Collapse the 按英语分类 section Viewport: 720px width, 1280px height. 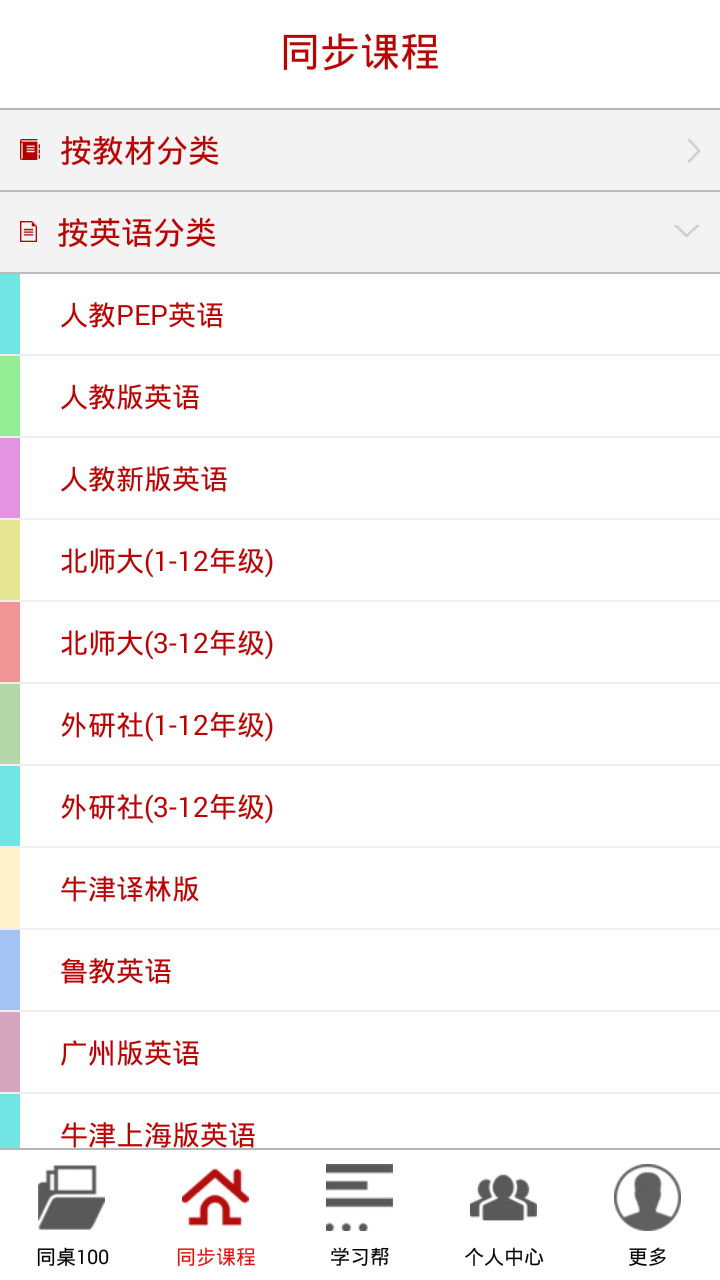point(360,233)
